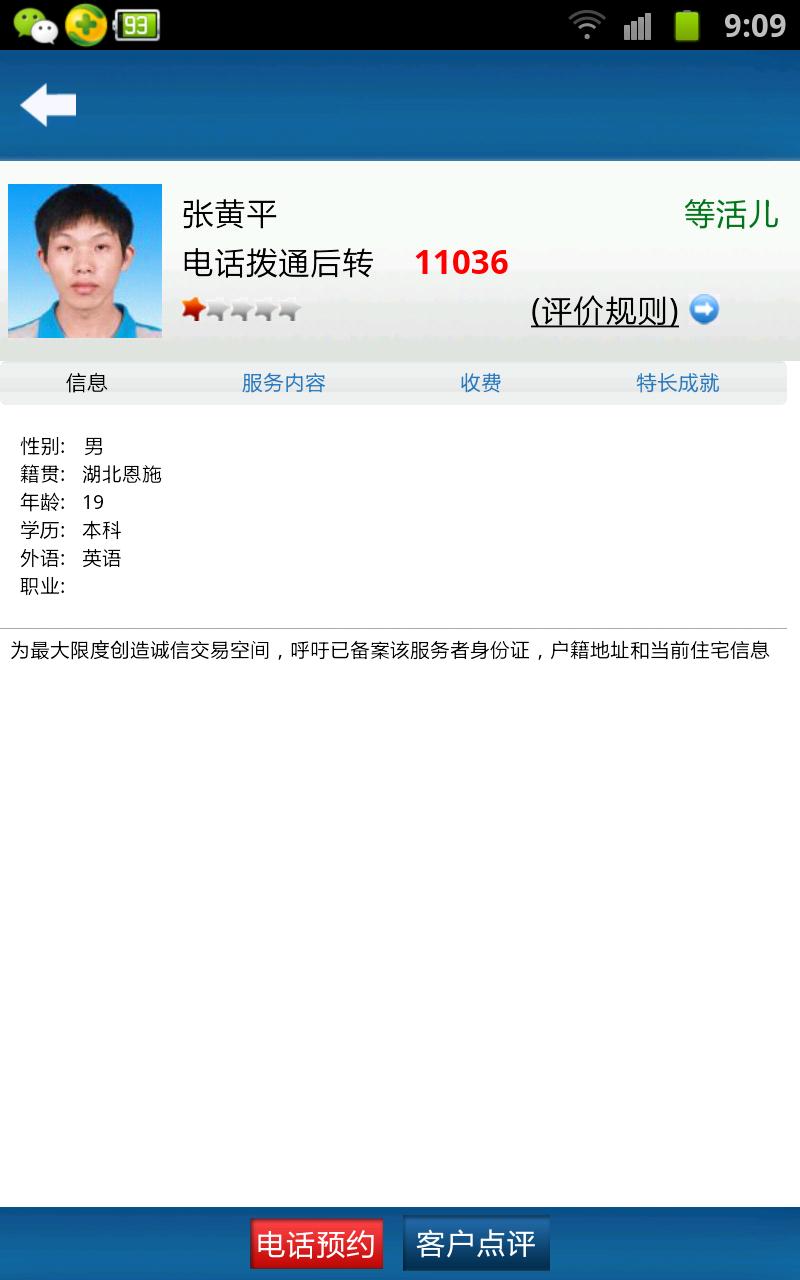Select the 信息 tab

pos(87,383)
